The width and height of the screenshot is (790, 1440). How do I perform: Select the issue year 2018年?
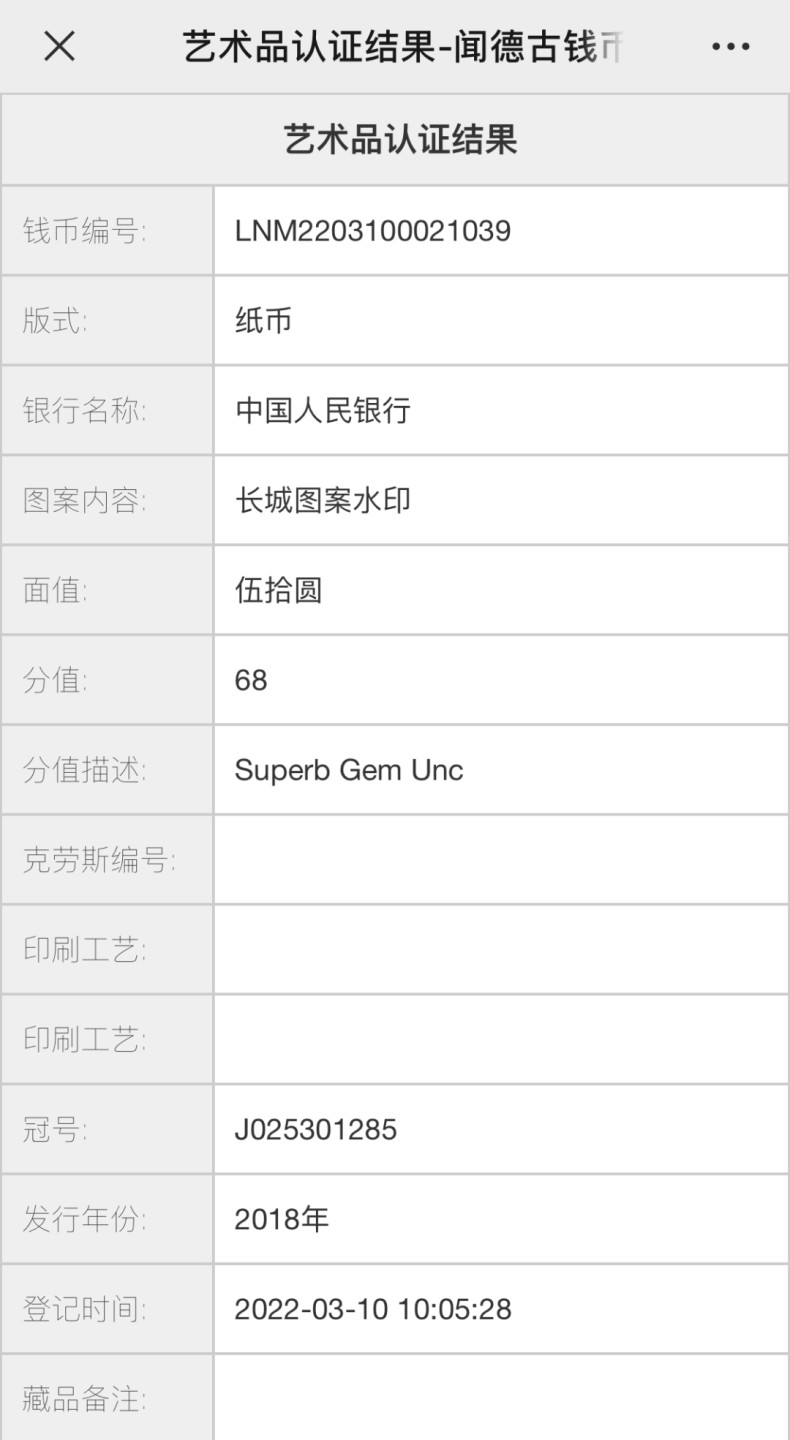281,1219
